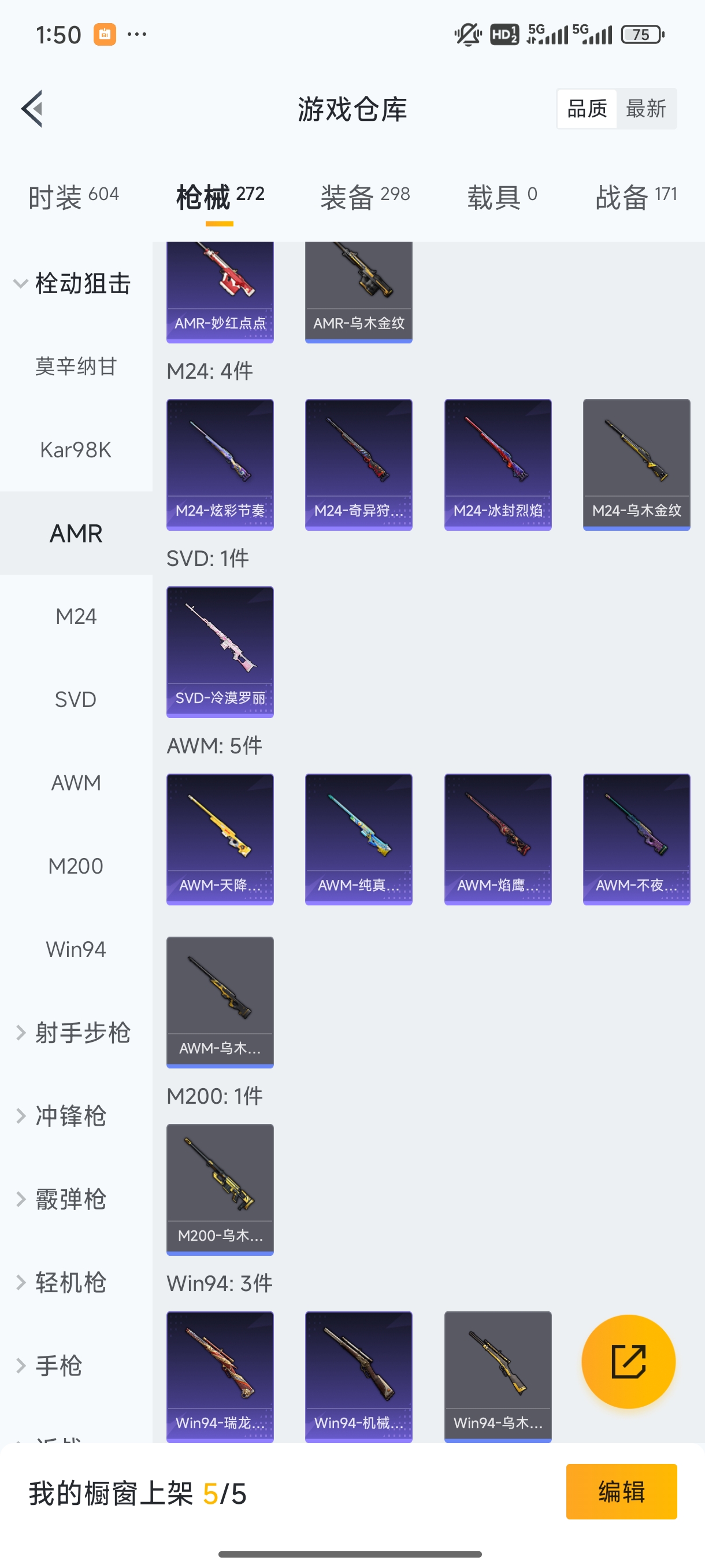Image resolution: width=705 pixels, height=1568 pixels.
Task: Select 莫辛纳甘 in the sidebar
Action: [76, 367]
